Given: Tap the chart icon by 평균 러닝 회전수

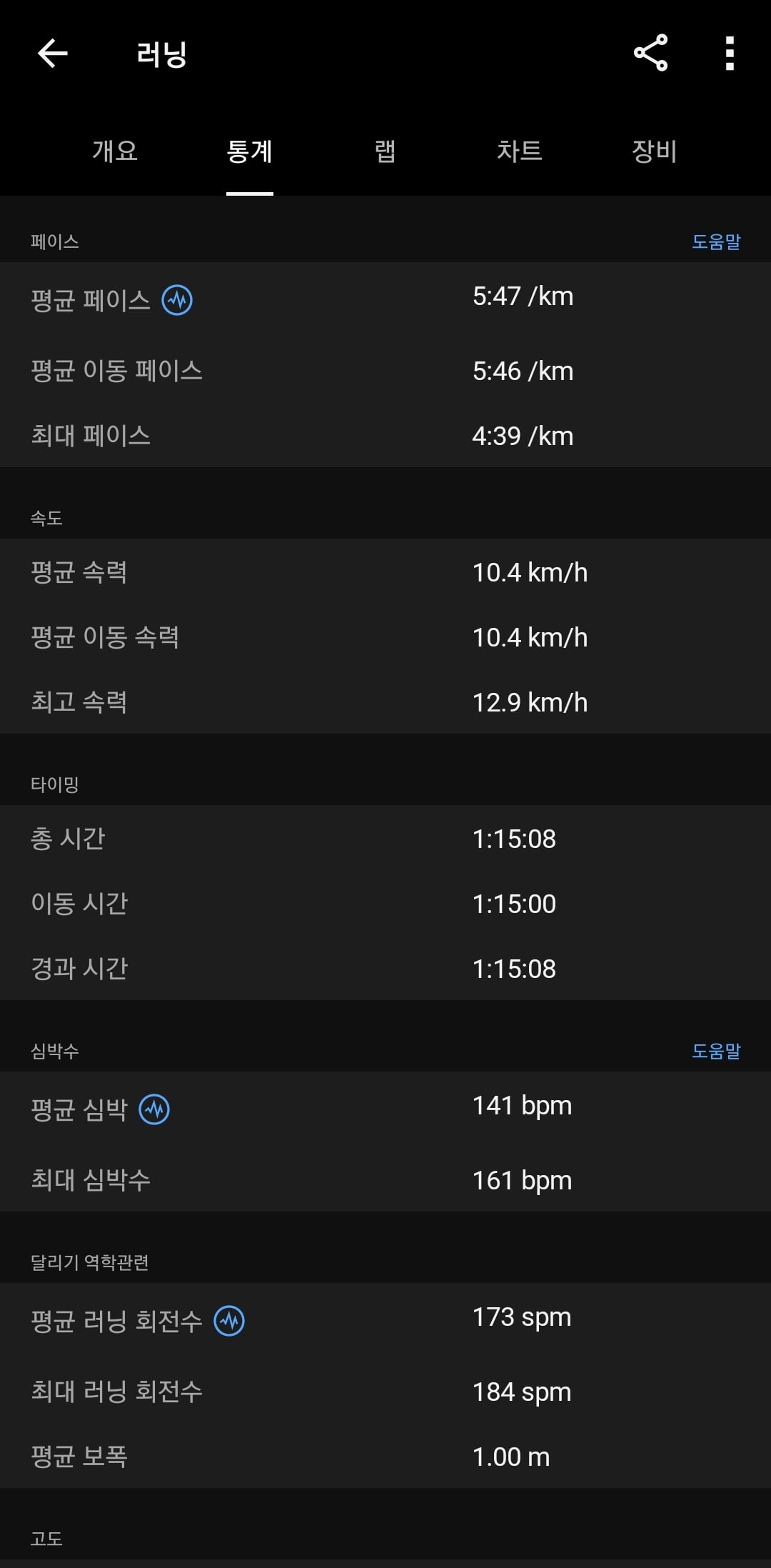Looking at the screenshot, I should point(229,1321).
